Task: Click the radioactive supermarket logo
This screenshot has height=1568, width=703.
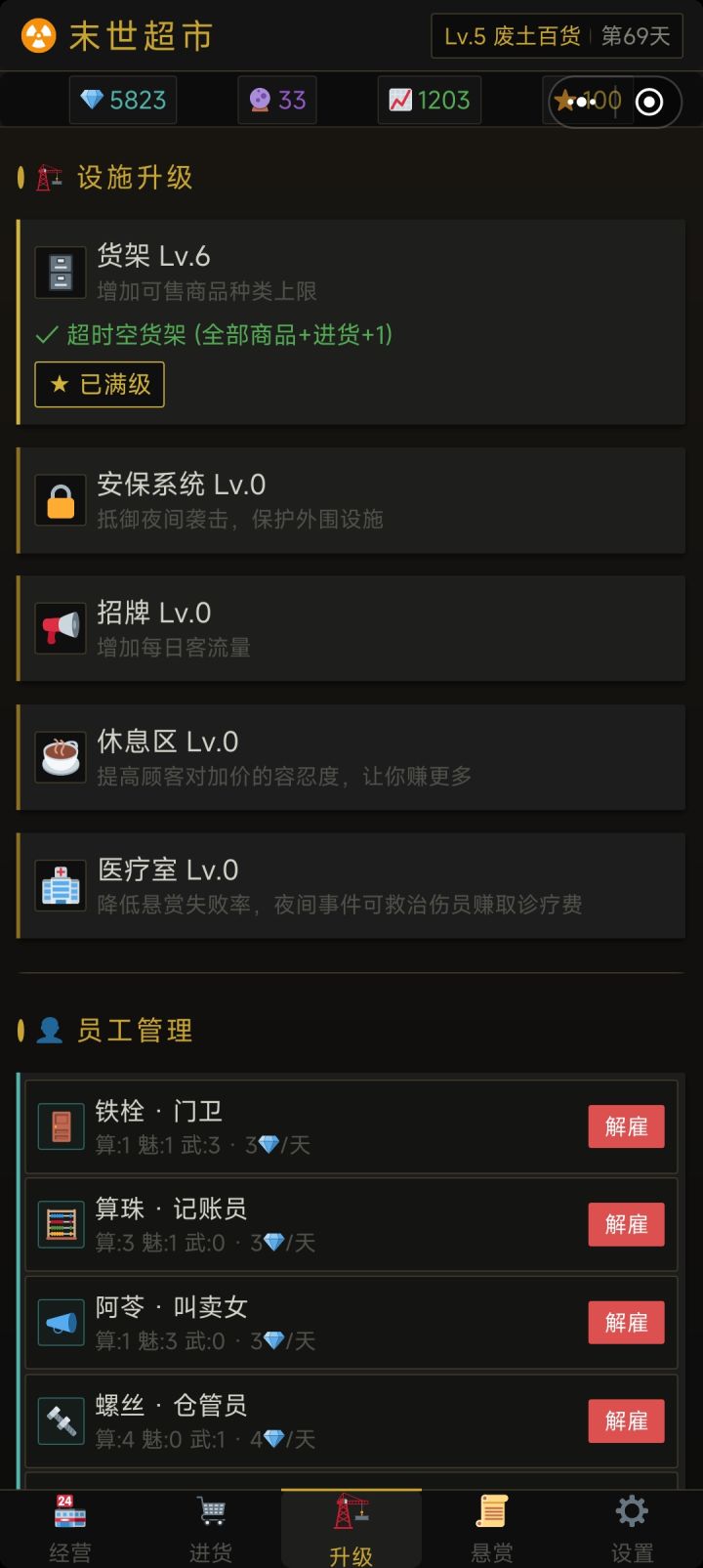Action: (37, 36)
